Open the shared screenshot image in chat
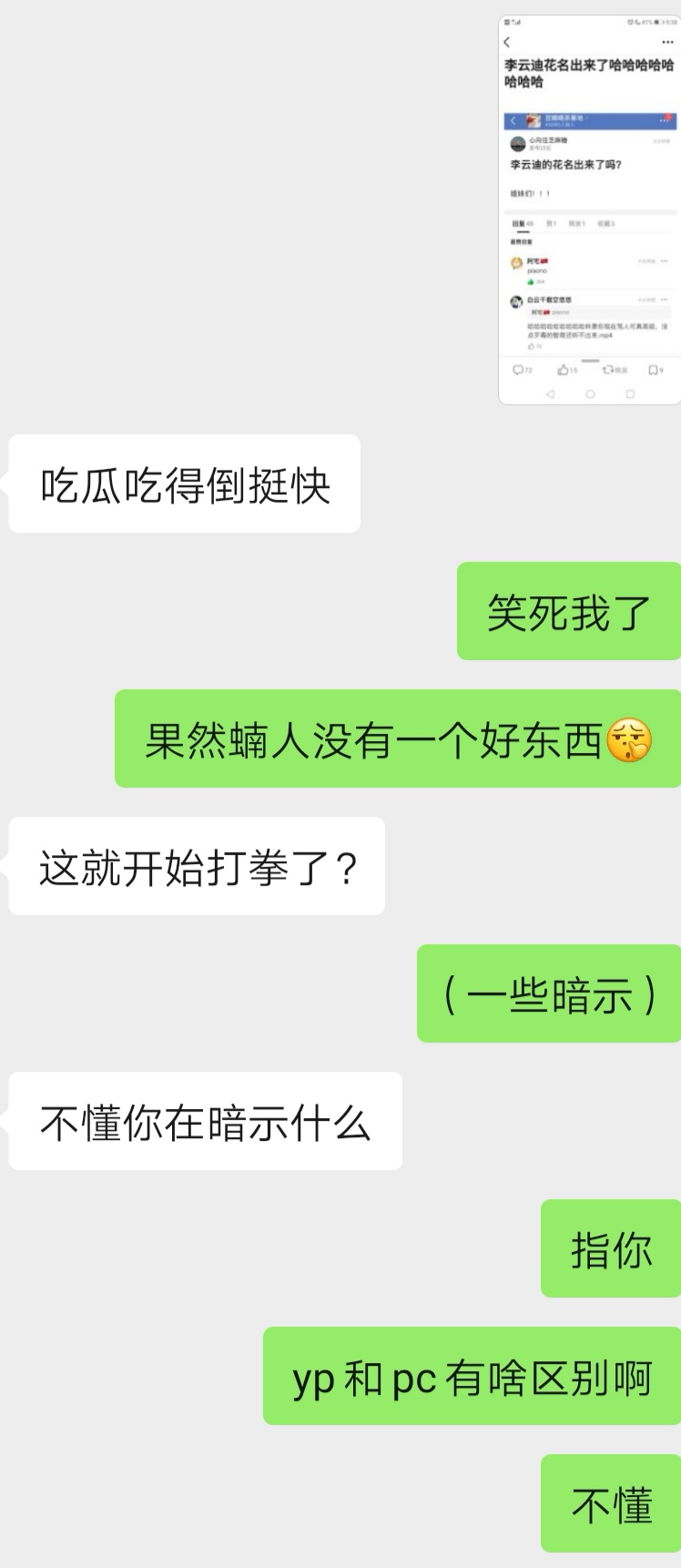The width and height of the screenshot is (681, 1568). click(x=589, y=209)
